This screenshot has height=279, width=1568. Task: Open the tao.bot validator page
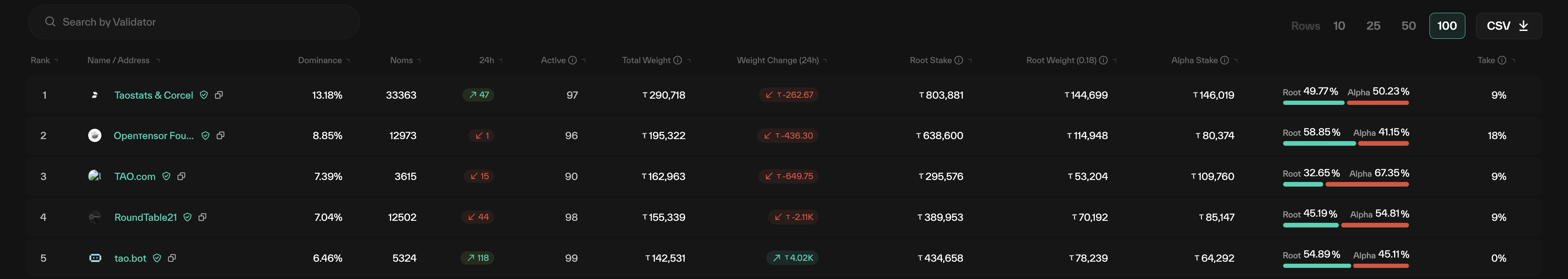130,258
